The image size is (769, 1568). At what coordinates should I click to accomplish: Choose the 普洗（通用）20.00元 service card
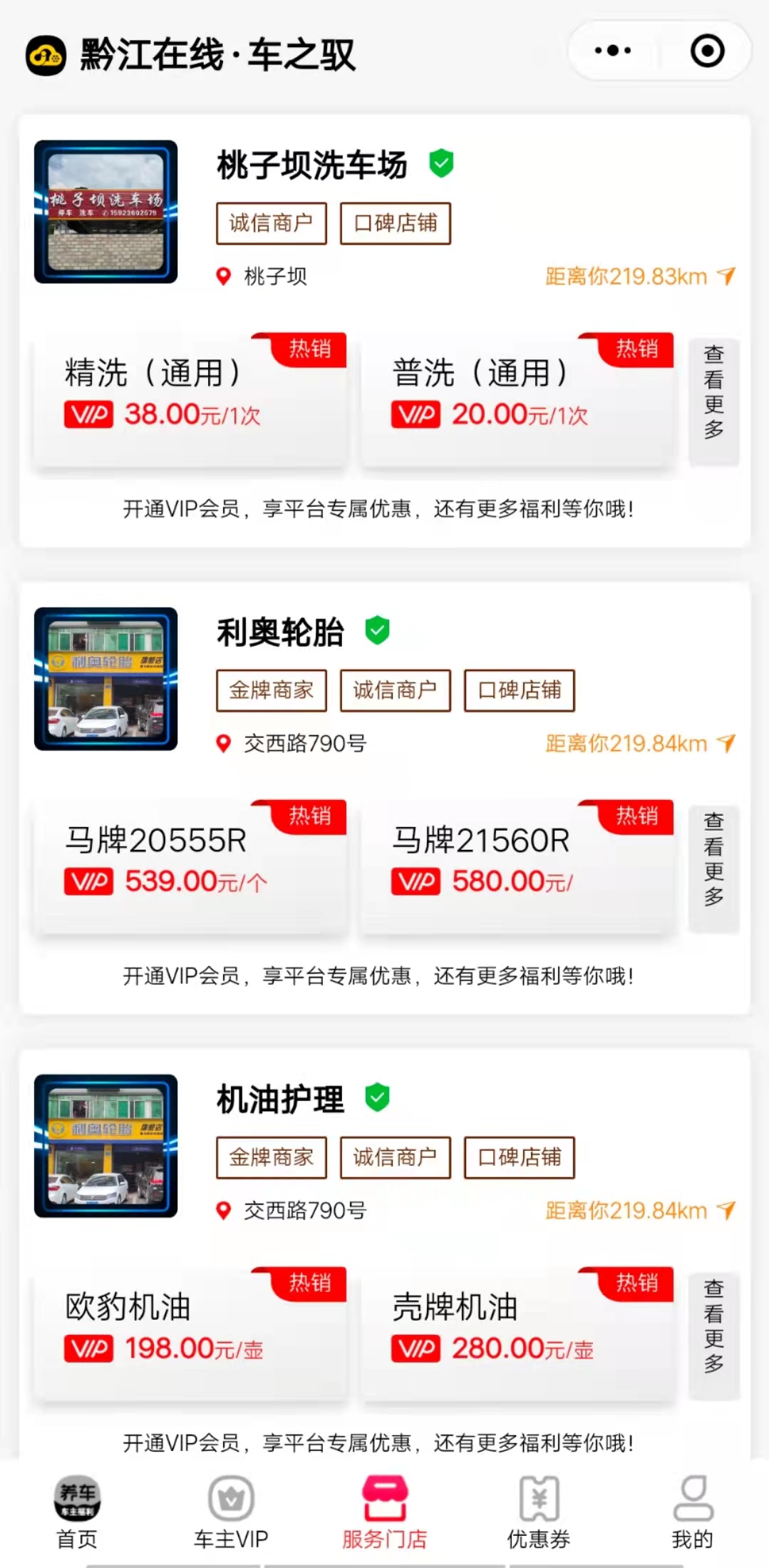[x=516, y=398]
